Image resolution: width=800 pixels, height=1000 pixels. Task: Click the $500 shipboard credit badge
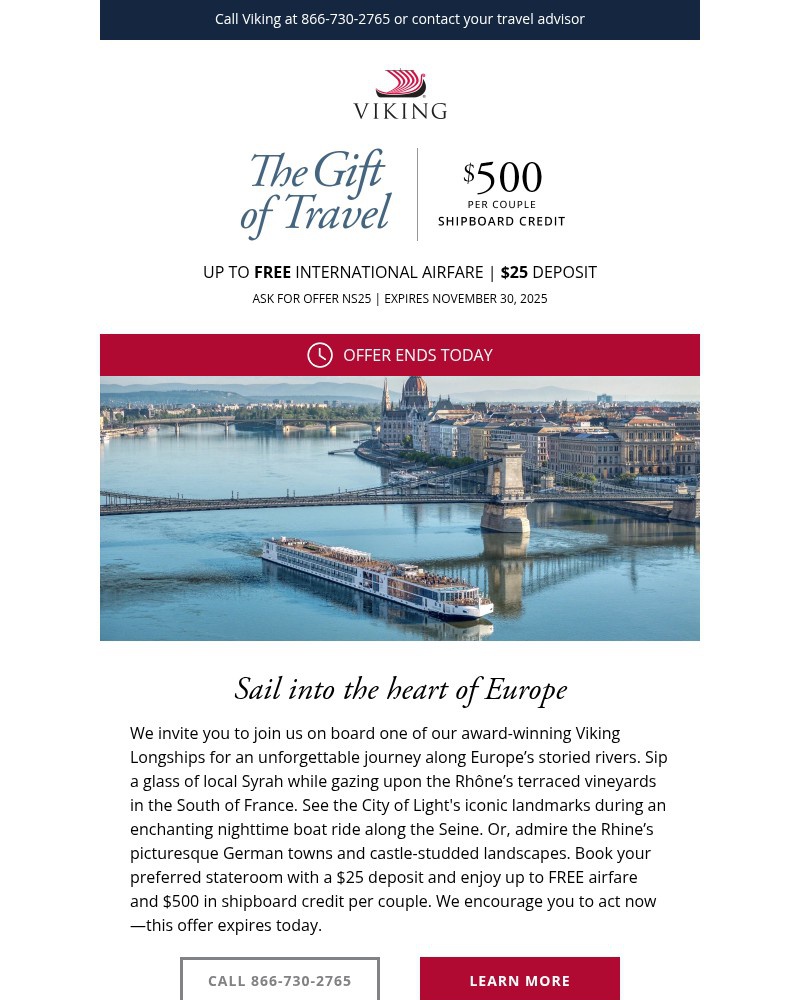(502, 192)
